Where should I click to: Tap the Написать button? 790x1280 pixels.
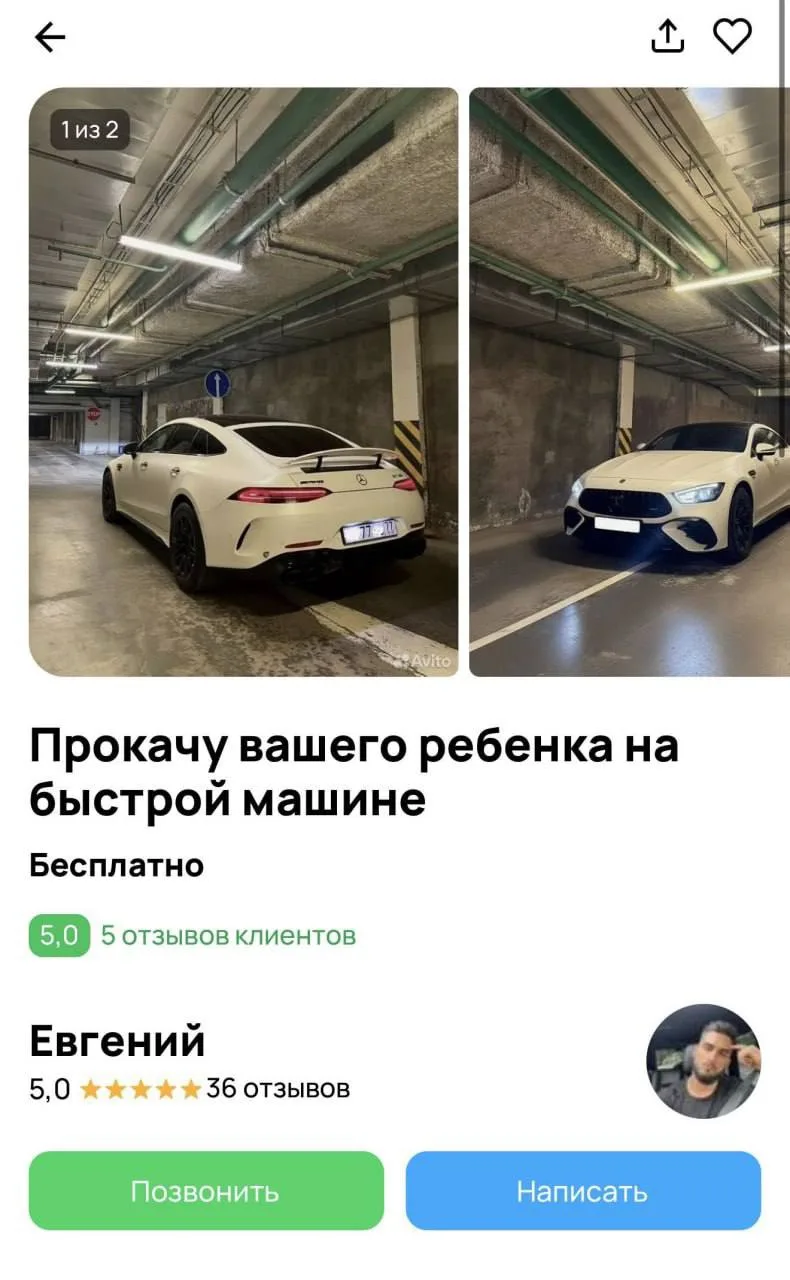[583, 1191]
